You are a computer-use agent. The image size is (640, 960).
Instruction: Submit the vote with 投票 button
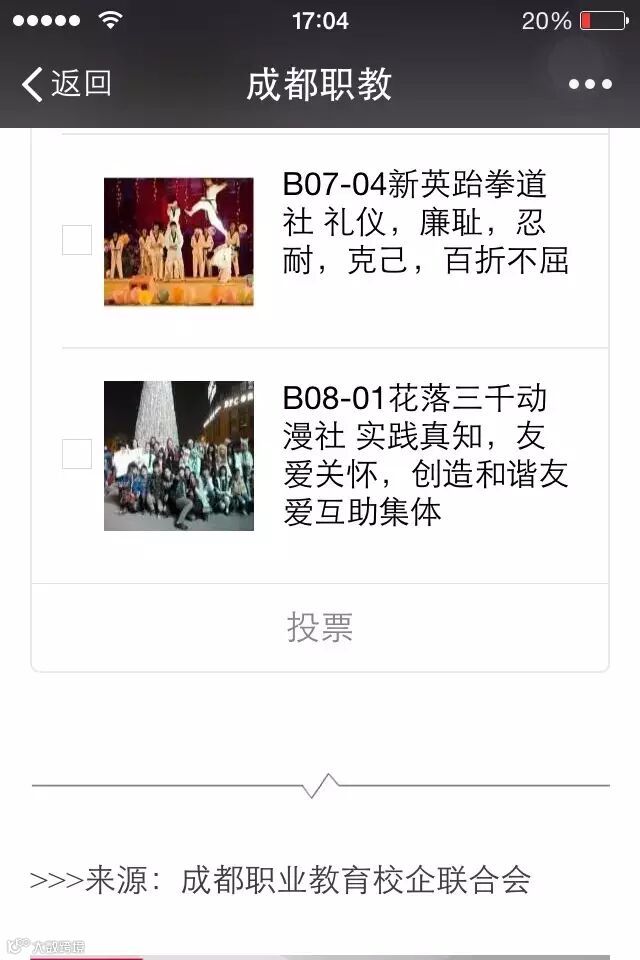tap(320, 627)
